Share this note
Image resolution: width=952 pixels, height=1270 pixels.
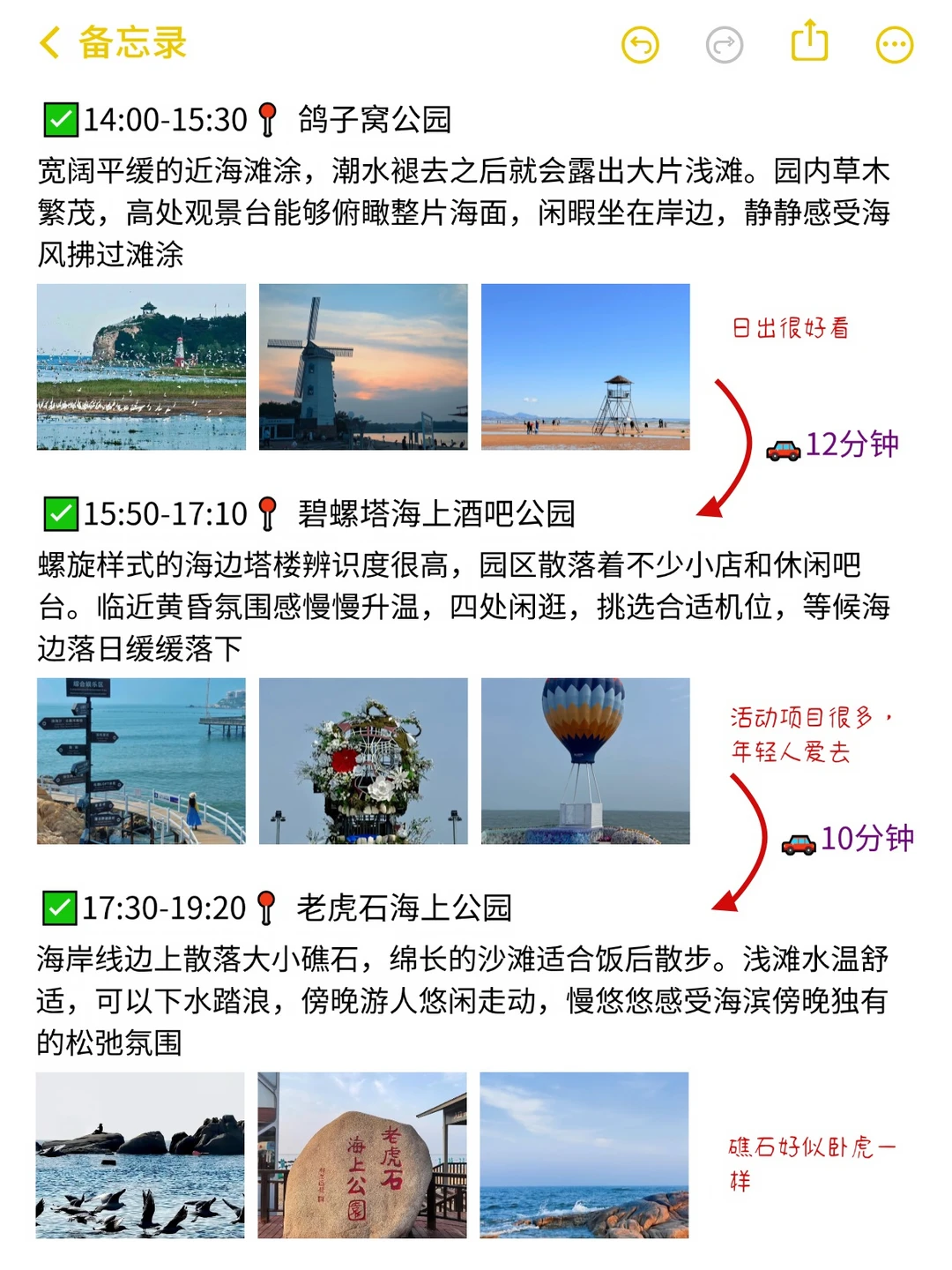[809, 42]
